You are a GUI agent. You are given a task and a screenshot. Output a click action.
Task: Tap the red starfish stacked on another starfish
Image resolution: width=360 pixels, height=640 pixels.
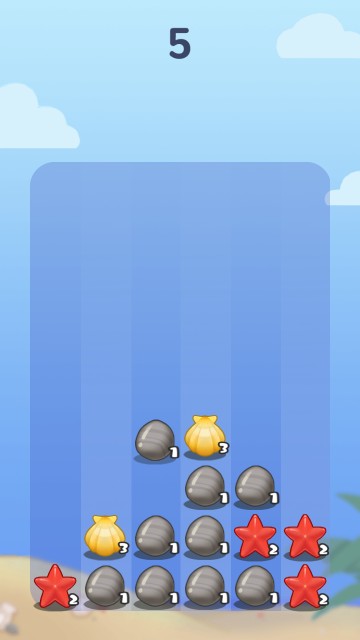point(305,536)
